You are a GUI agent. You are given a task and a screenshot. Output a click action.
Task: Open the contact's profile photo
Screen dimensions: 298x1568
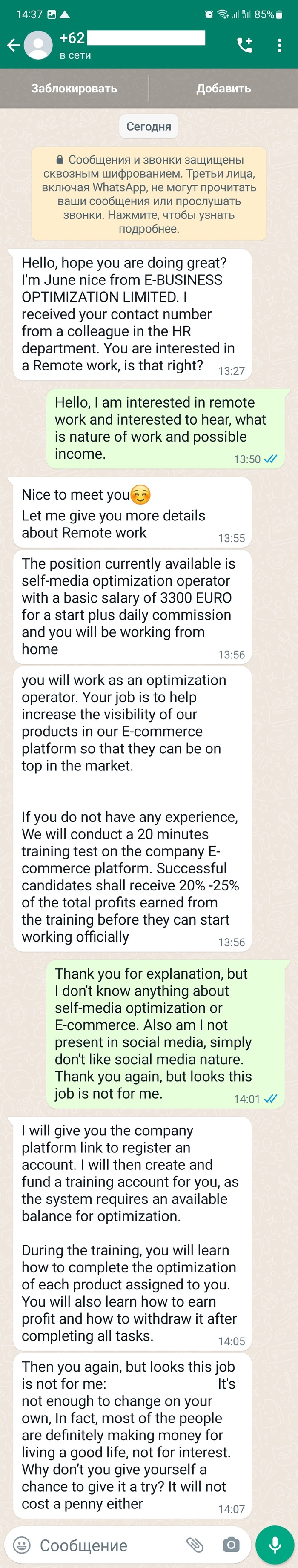tap(38, 45)
